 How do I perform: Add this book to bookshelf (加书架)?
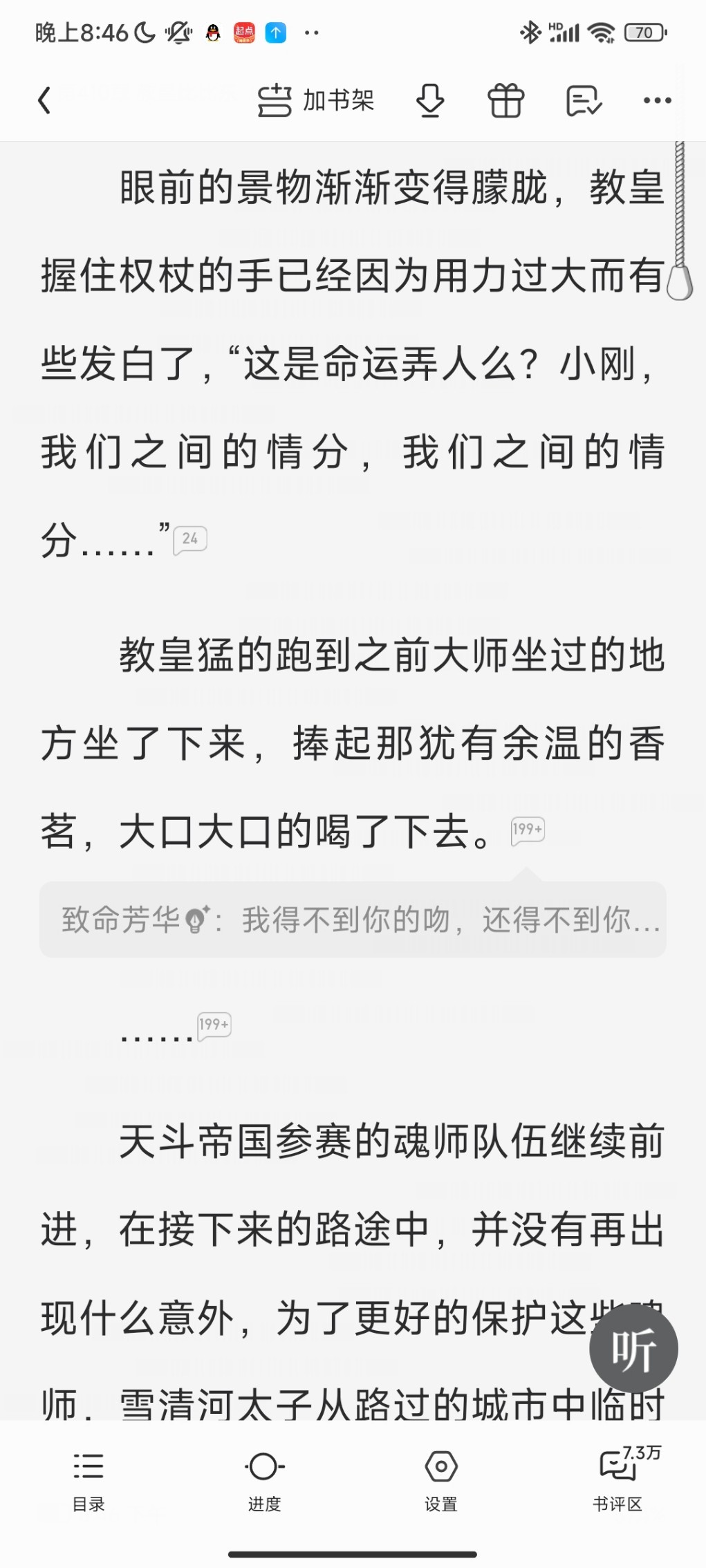[x=315, y=101]
